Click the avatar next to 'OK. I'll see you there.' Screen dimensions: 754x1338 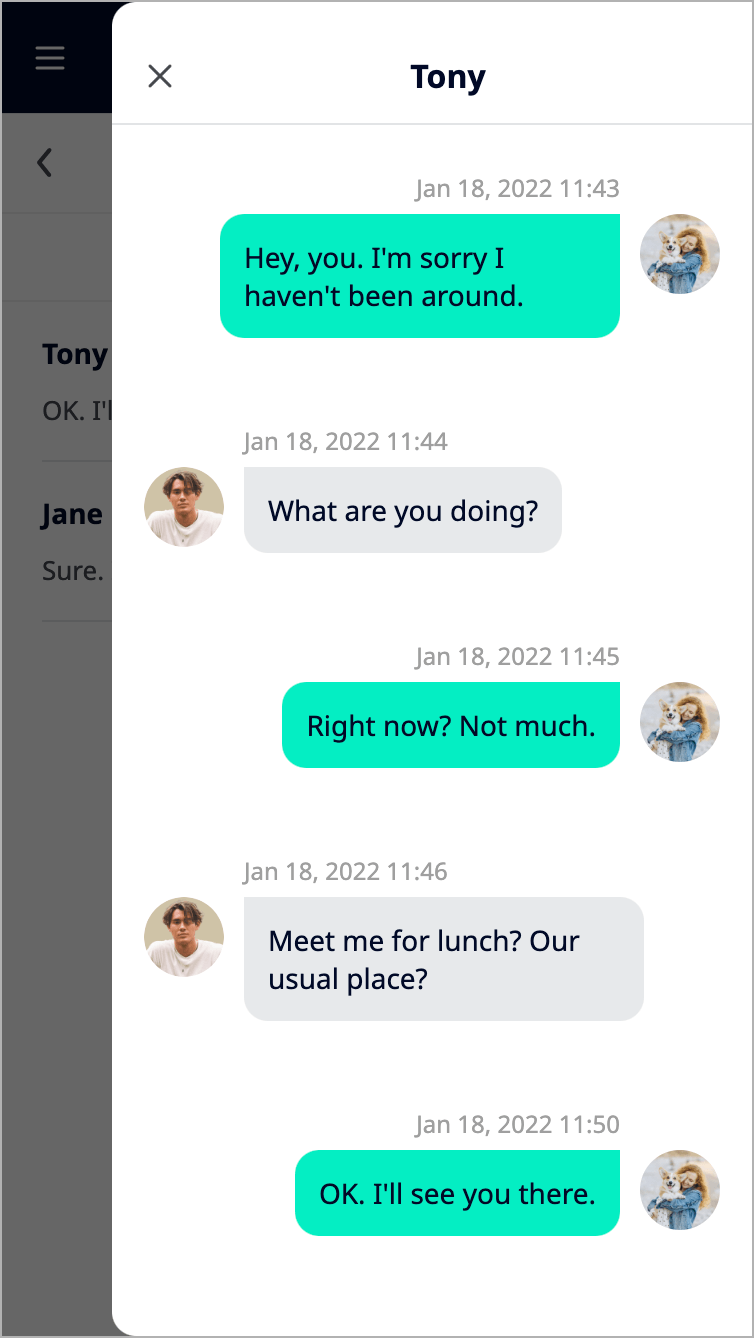[680, 1190]
